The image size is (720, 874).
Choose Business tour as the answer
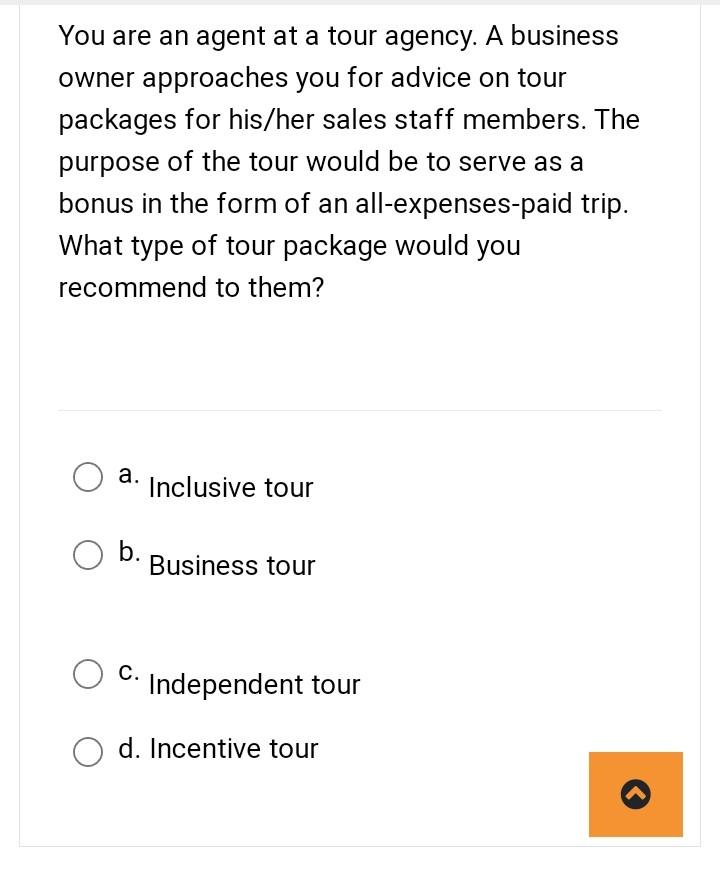click(88, 555)
